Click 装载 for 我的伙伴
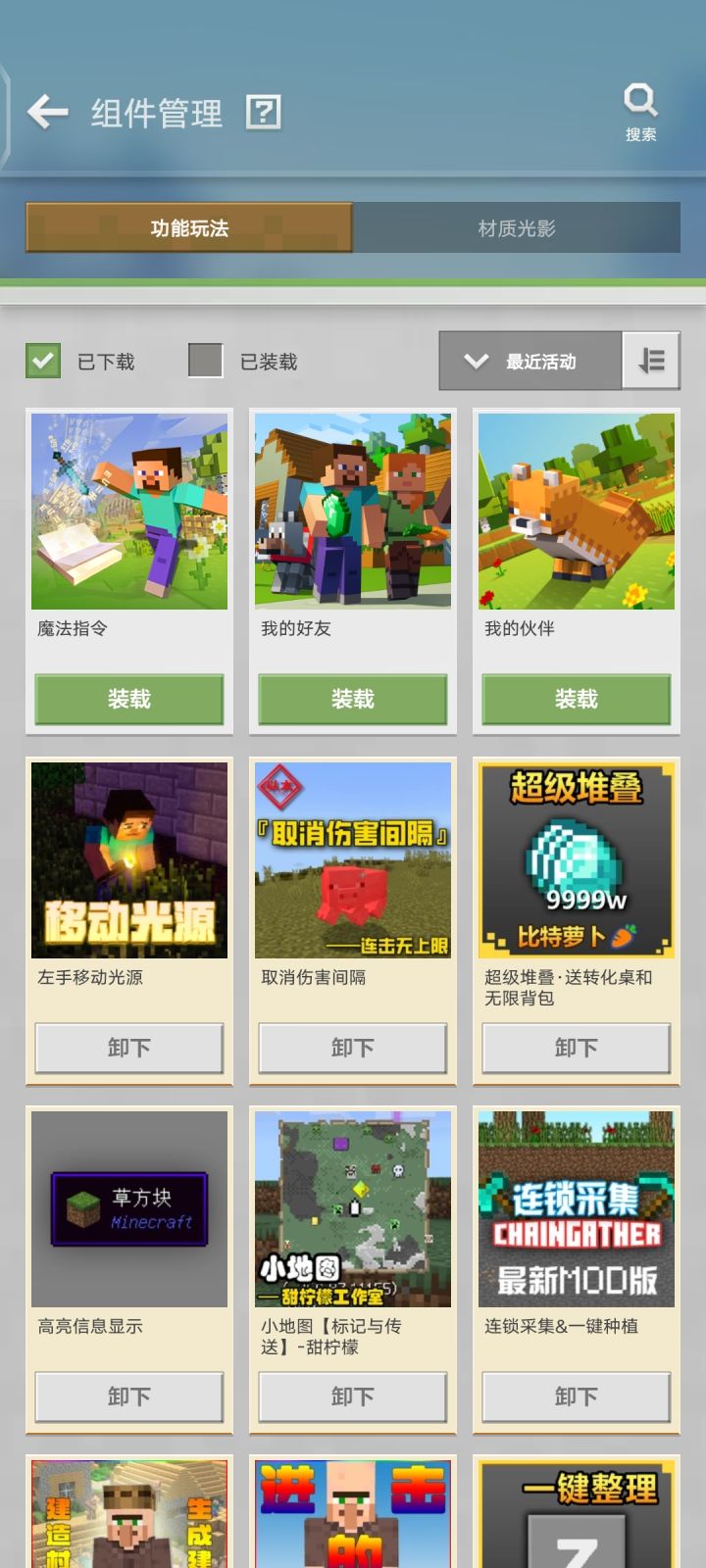This screenshot has height=1568, width=706. pos(576,699)
